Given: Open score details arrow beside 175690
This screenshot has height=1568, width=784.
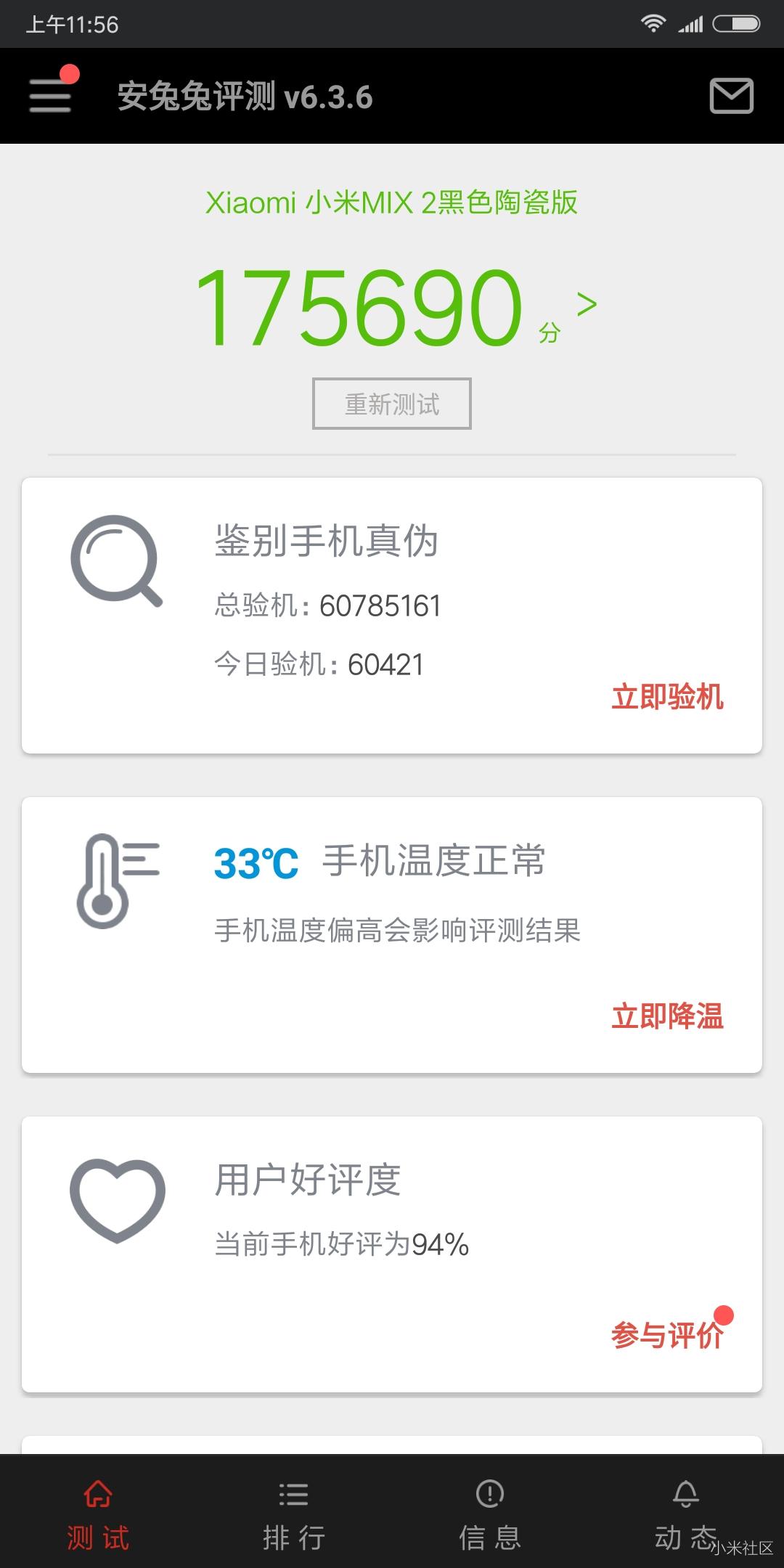Looking at the screenshot, I should pyautogui.click(x=587, y=305).
